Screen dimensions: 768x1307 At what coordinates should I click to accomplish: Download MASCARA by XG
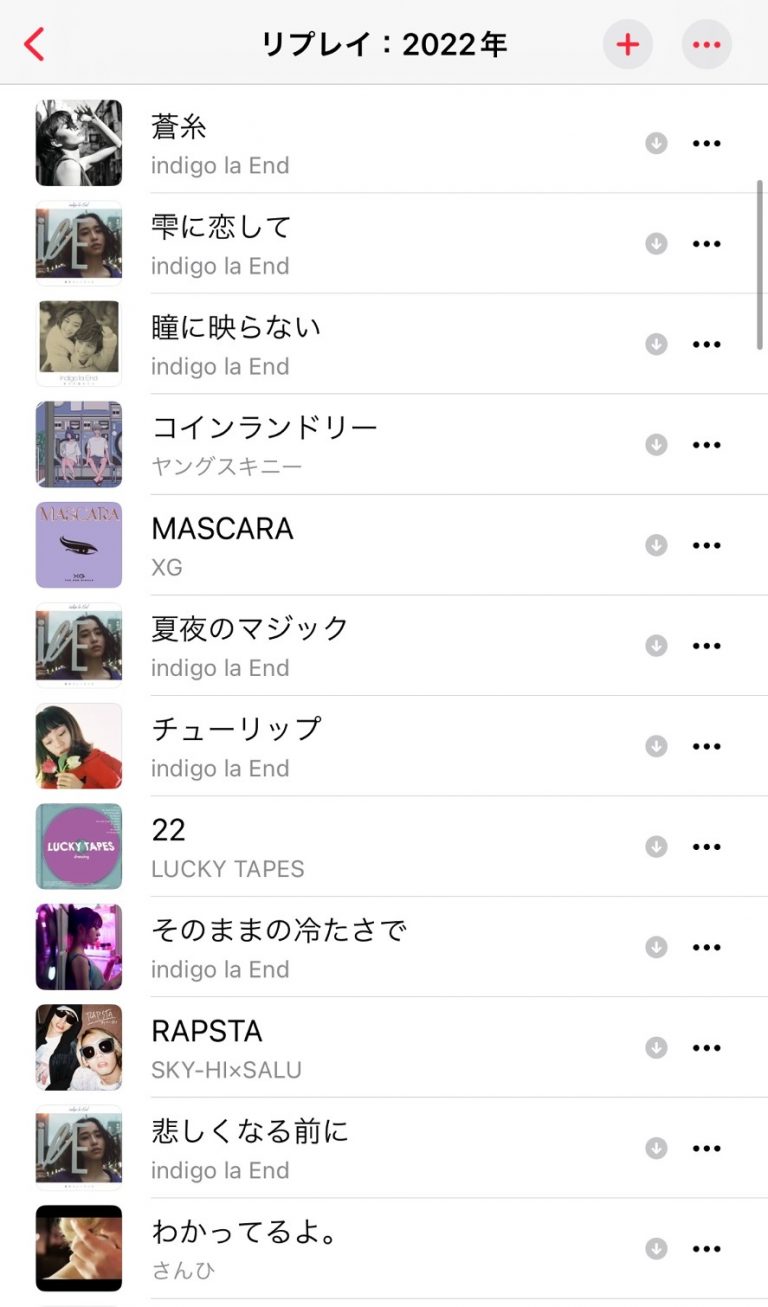coord(656,545)
